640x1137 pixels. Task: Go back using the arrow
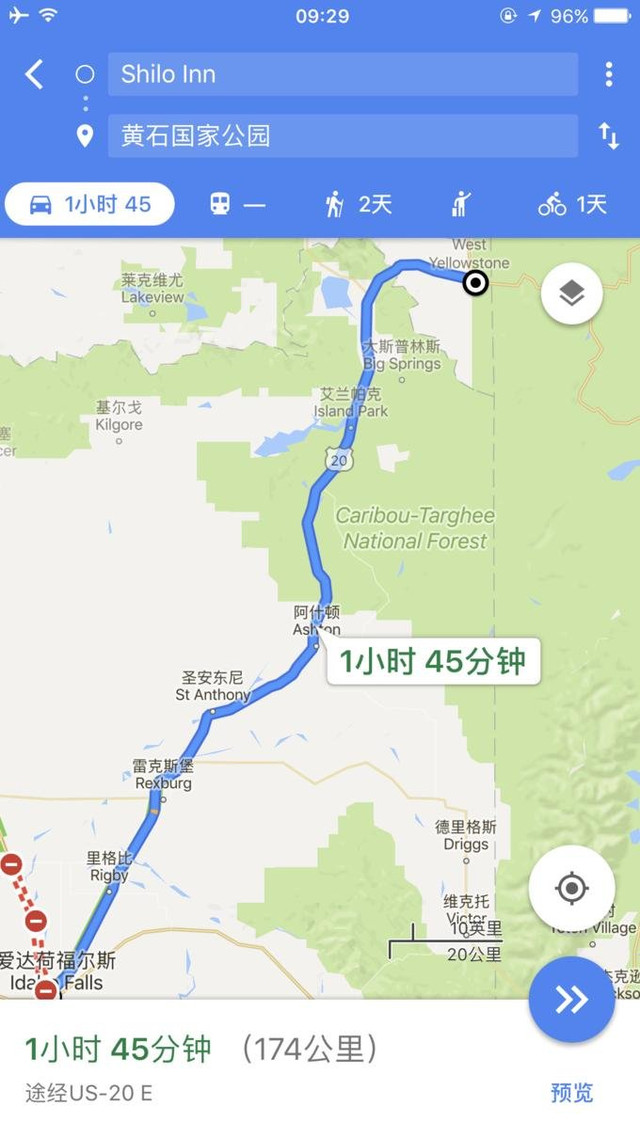[x=35, y=74]
